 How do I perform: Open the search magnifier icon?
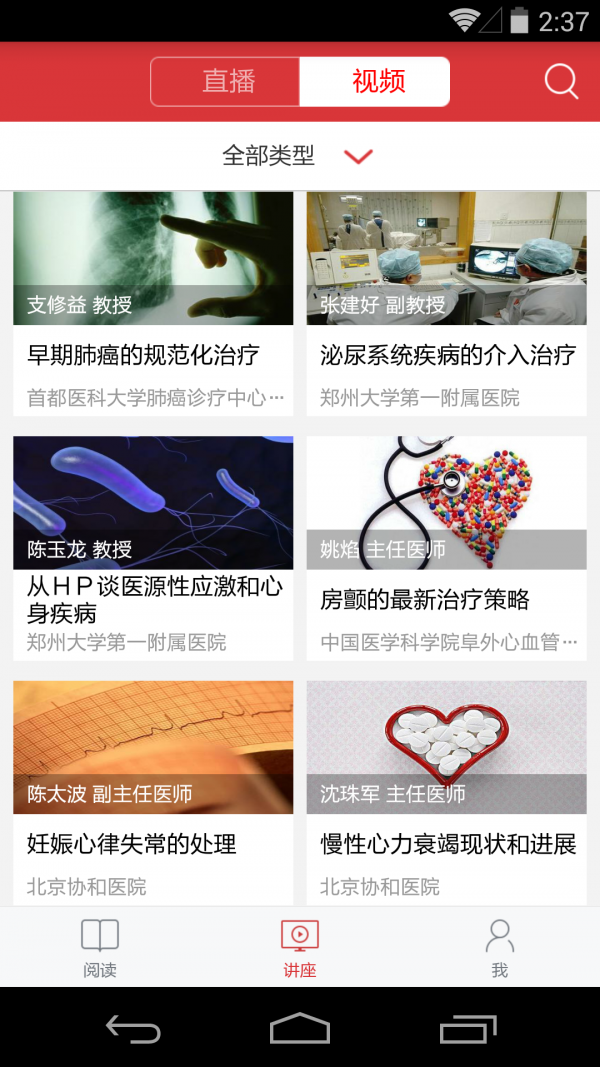tap(561, 82)
